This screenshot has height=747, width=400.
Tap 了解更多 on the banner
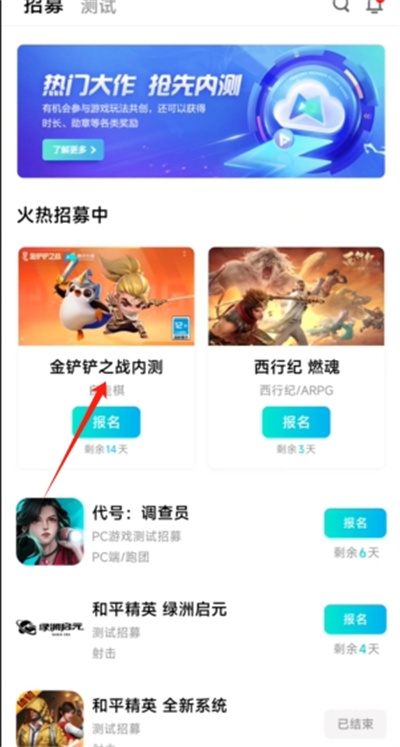[x=73, y=150]
